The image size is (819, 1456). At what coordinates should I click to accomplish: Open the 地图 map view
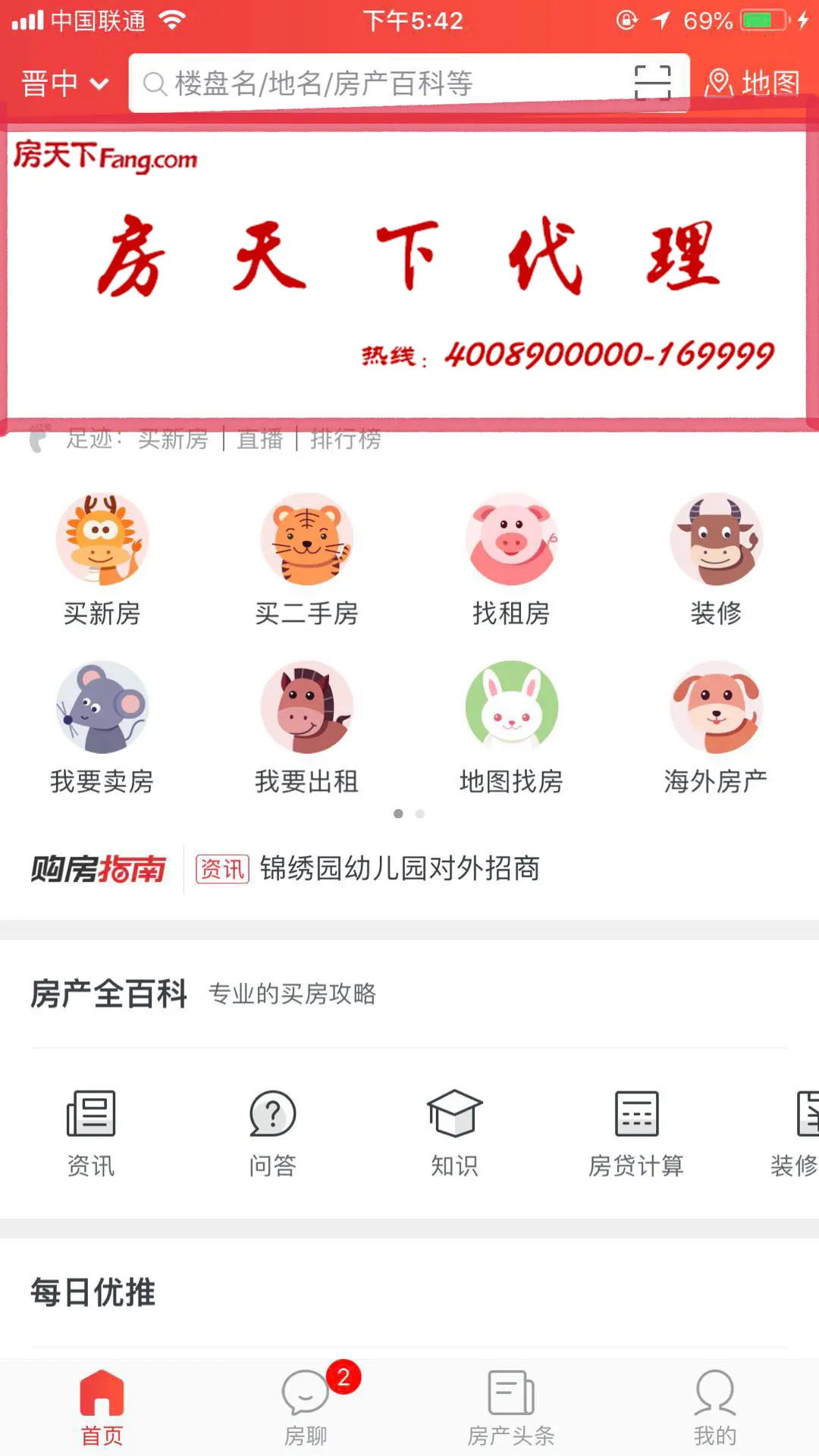752,83
